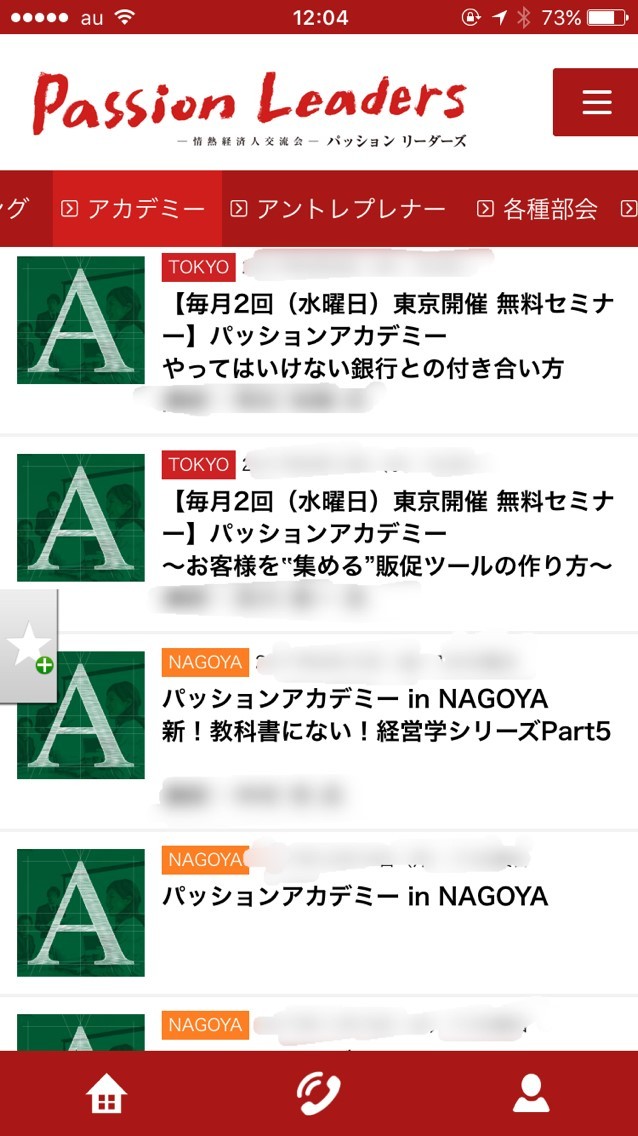Switch to the アカデミー tab
The image size is (638, 1136).
[137, 209]
